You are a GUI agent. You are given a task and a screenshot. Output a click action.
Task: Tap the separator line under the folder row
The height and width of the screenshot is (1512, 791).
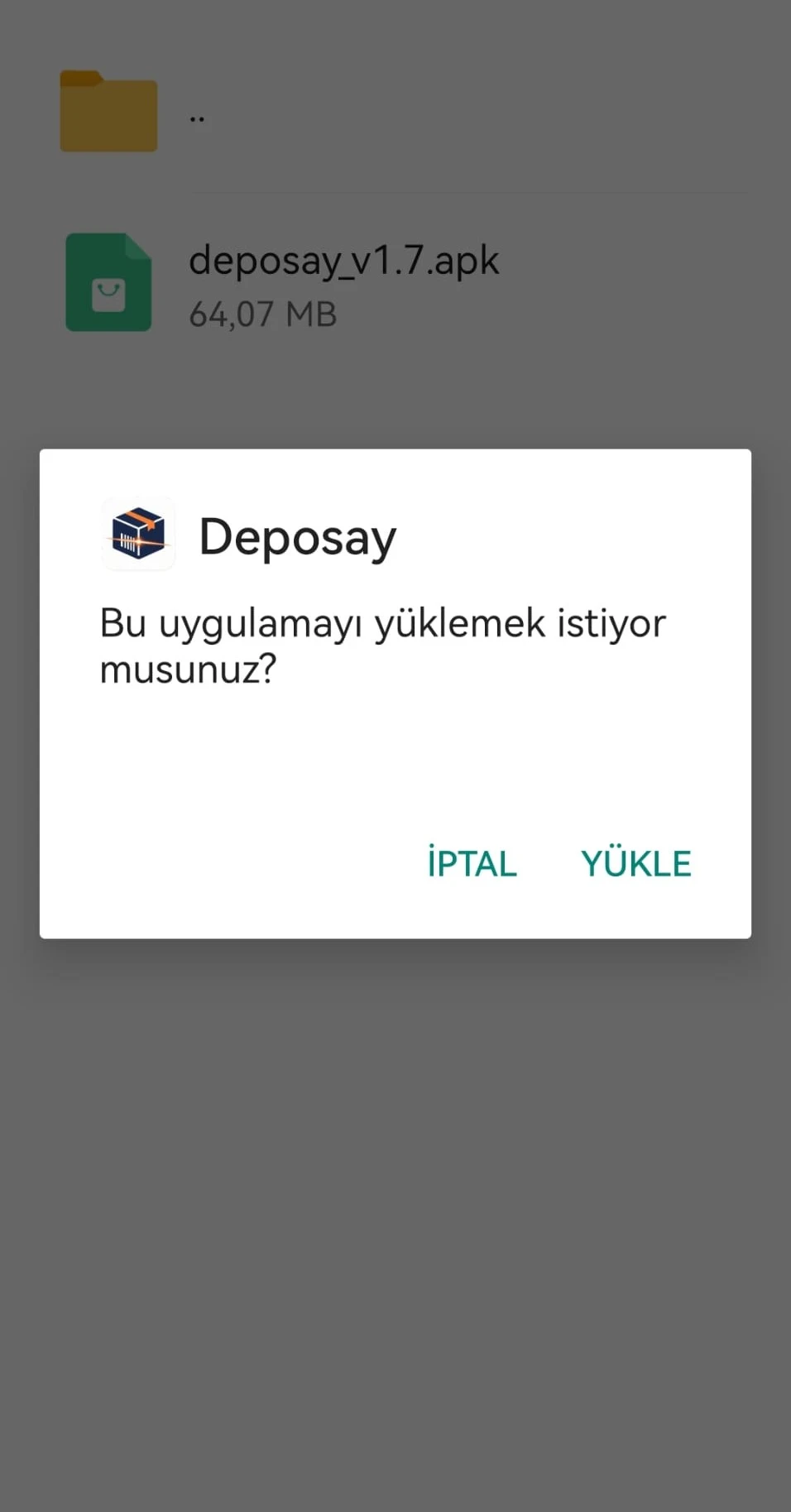coord(470,191)
